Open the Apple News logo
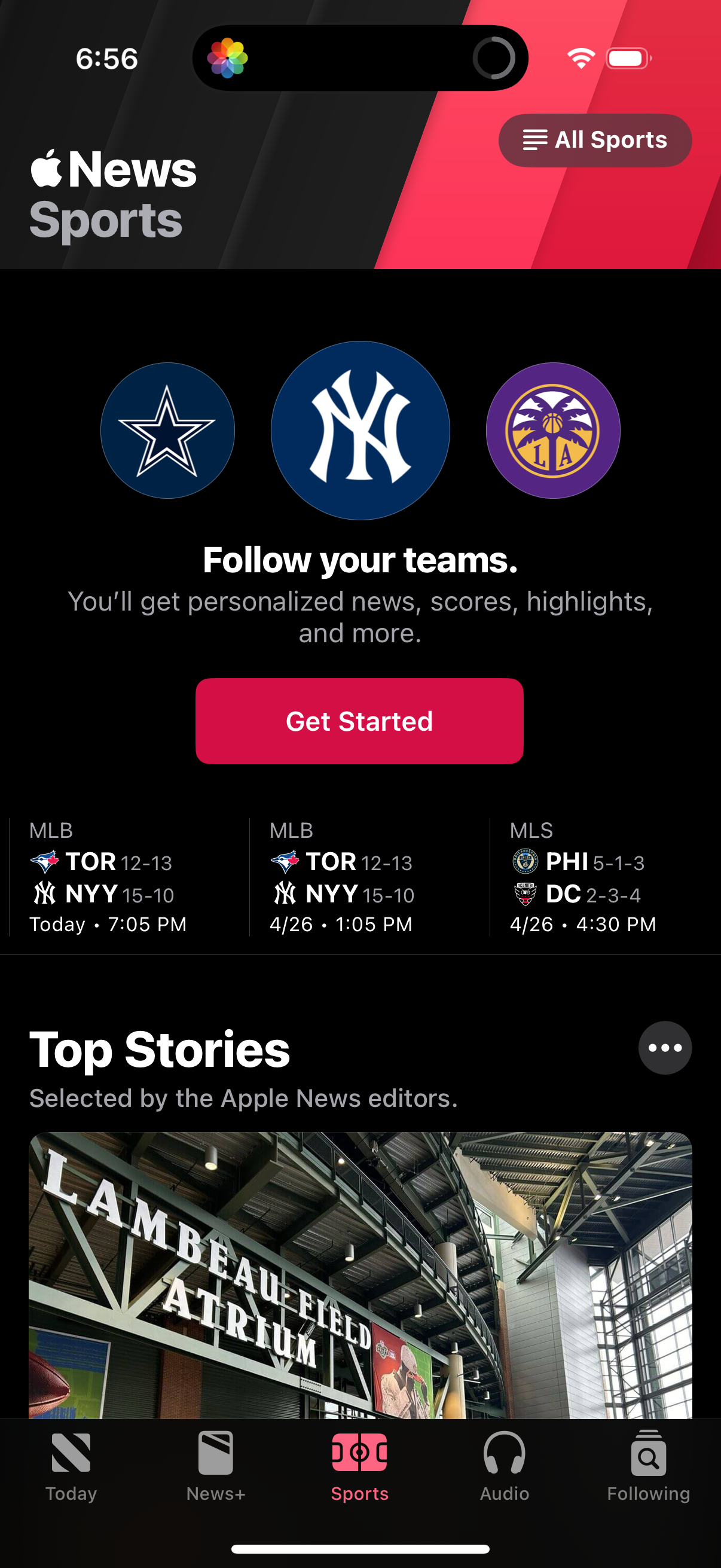This screenshot has width=721, height=1568. point(113,169)
